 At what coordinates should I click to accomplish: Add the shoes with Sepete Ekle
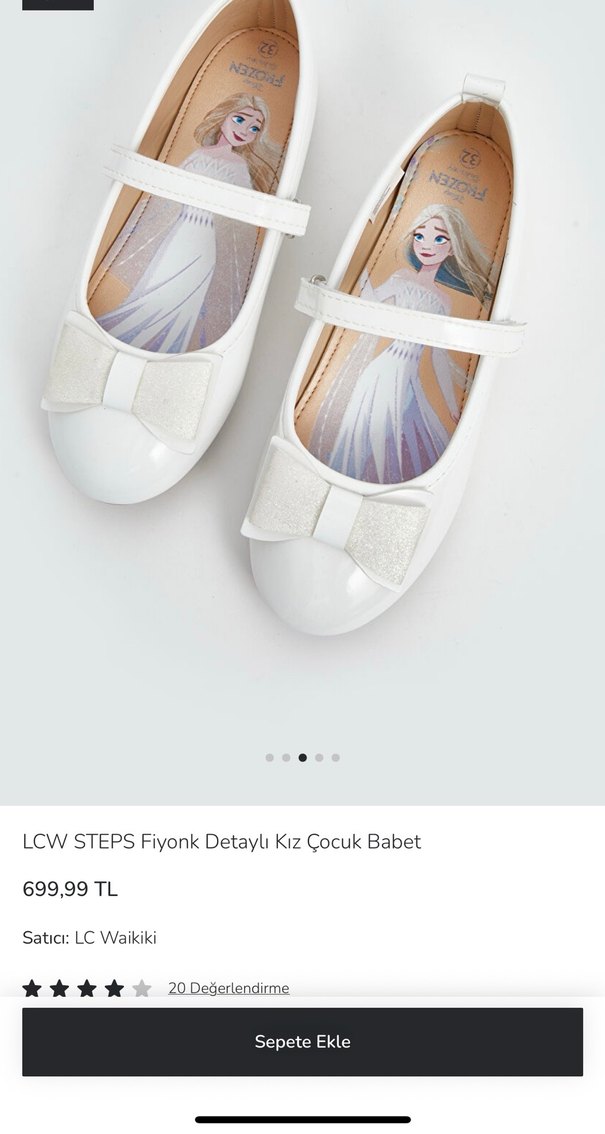(302, 1042)
